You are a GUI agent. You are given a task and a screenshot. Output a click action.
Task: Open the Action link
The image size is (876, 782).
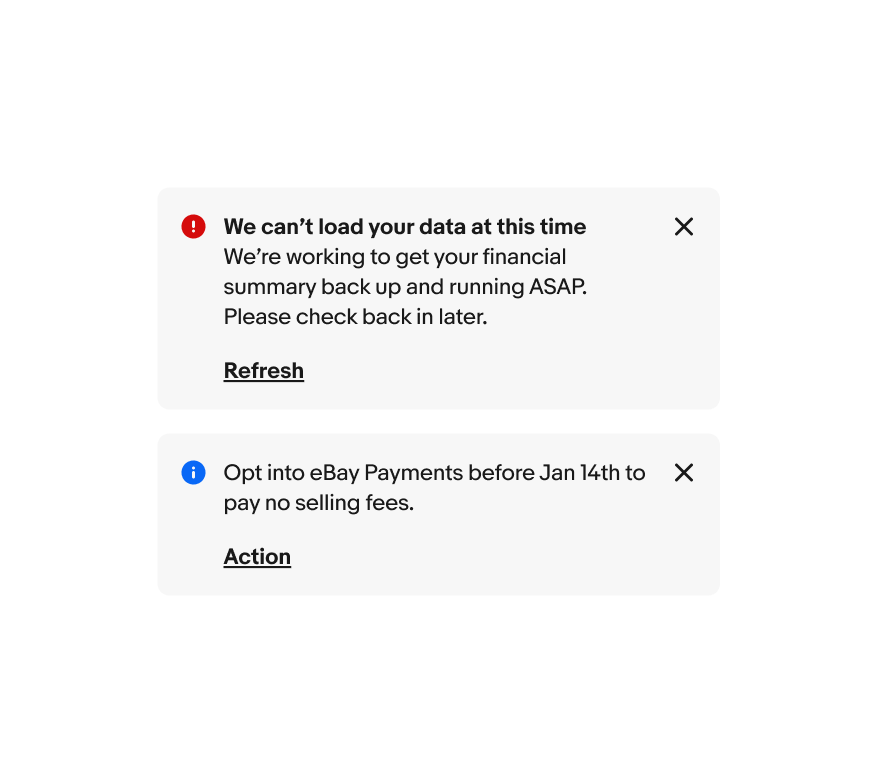(x=257, y=557)
